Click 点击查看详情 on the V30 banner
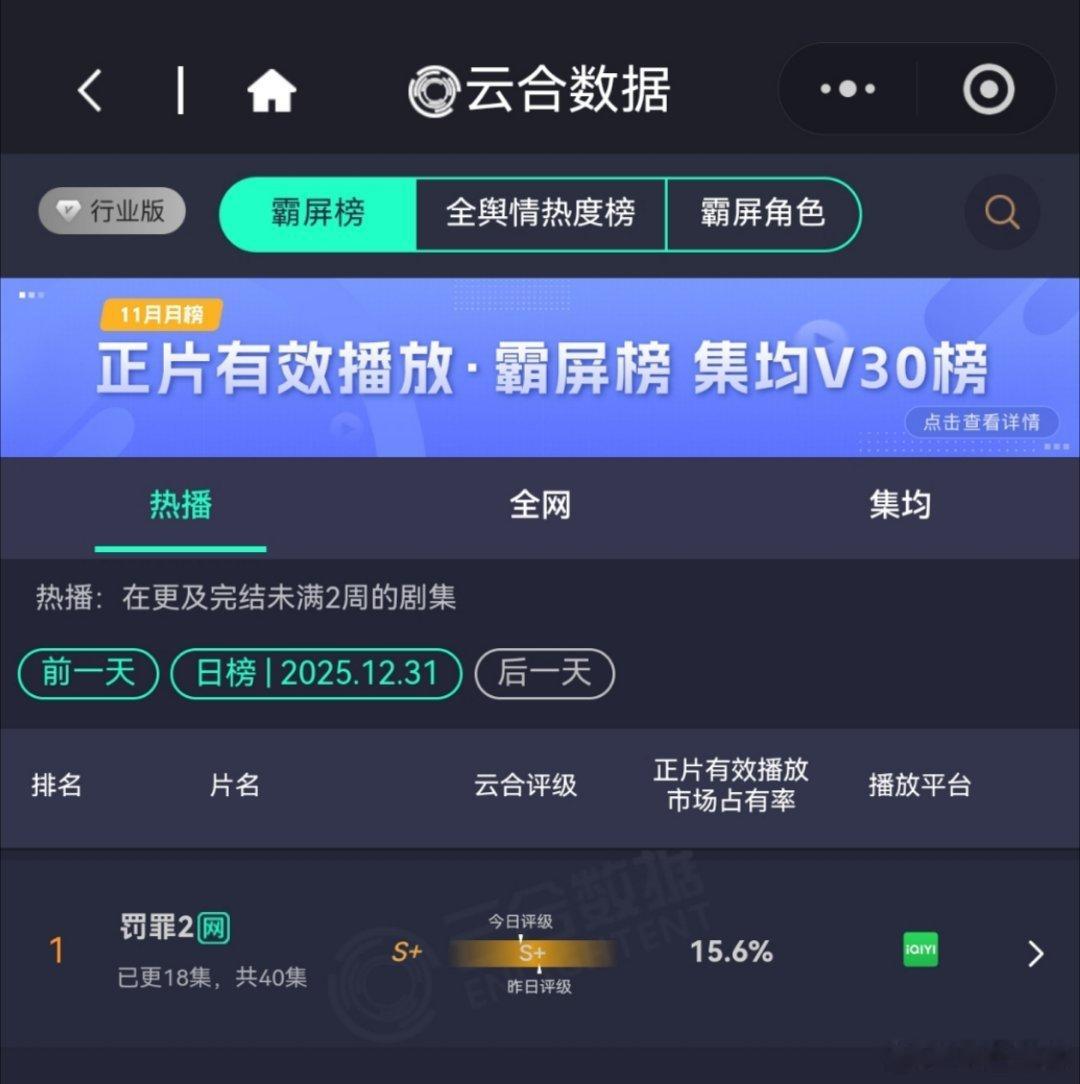This screenshot has height=1084, width=1080. [981, 422]
